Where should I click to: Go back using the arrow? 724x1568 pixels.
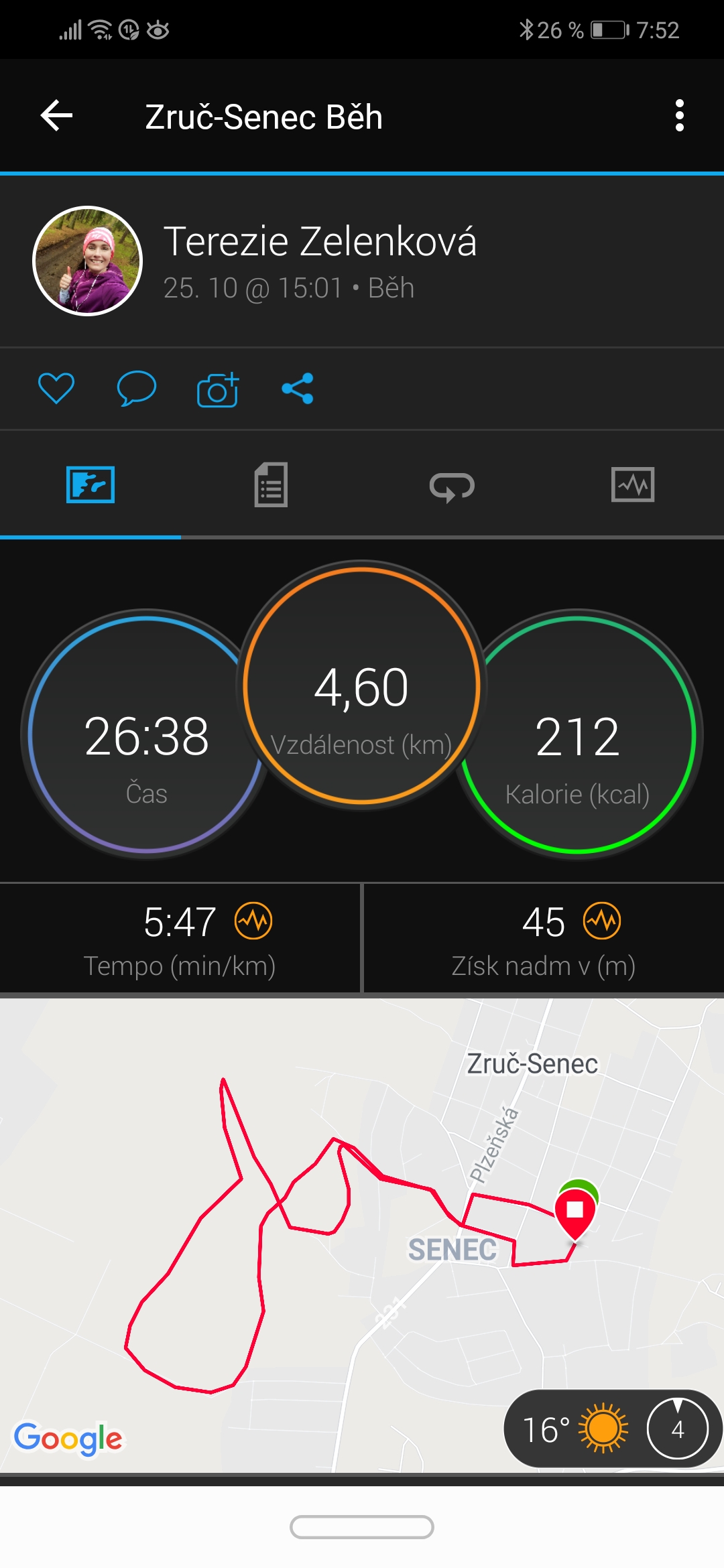coord(56,116)
